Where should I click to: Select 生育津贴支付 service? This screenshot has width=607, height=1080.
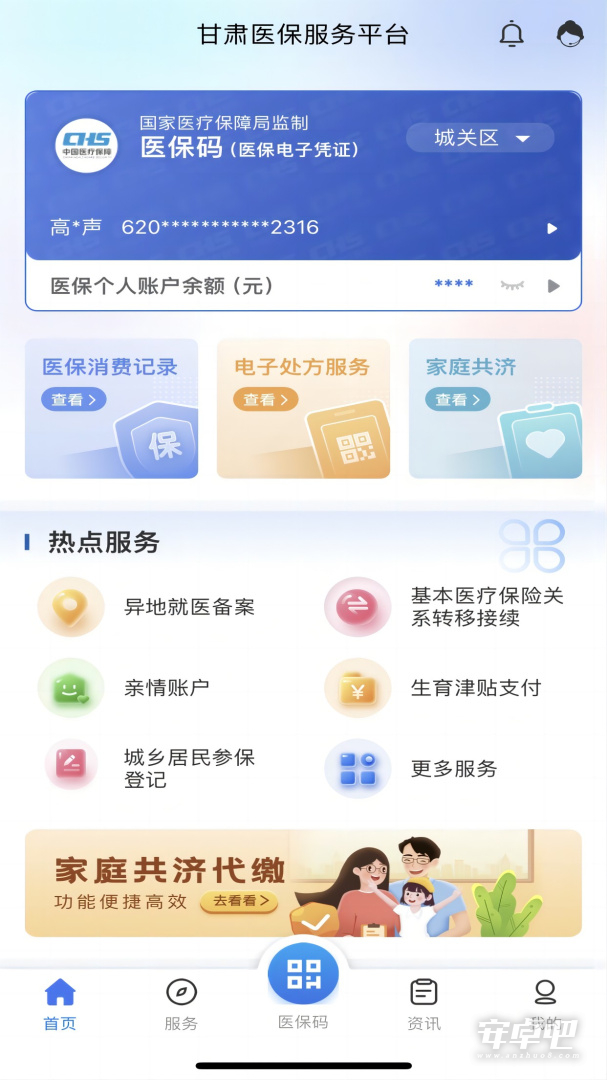point(433,687)
